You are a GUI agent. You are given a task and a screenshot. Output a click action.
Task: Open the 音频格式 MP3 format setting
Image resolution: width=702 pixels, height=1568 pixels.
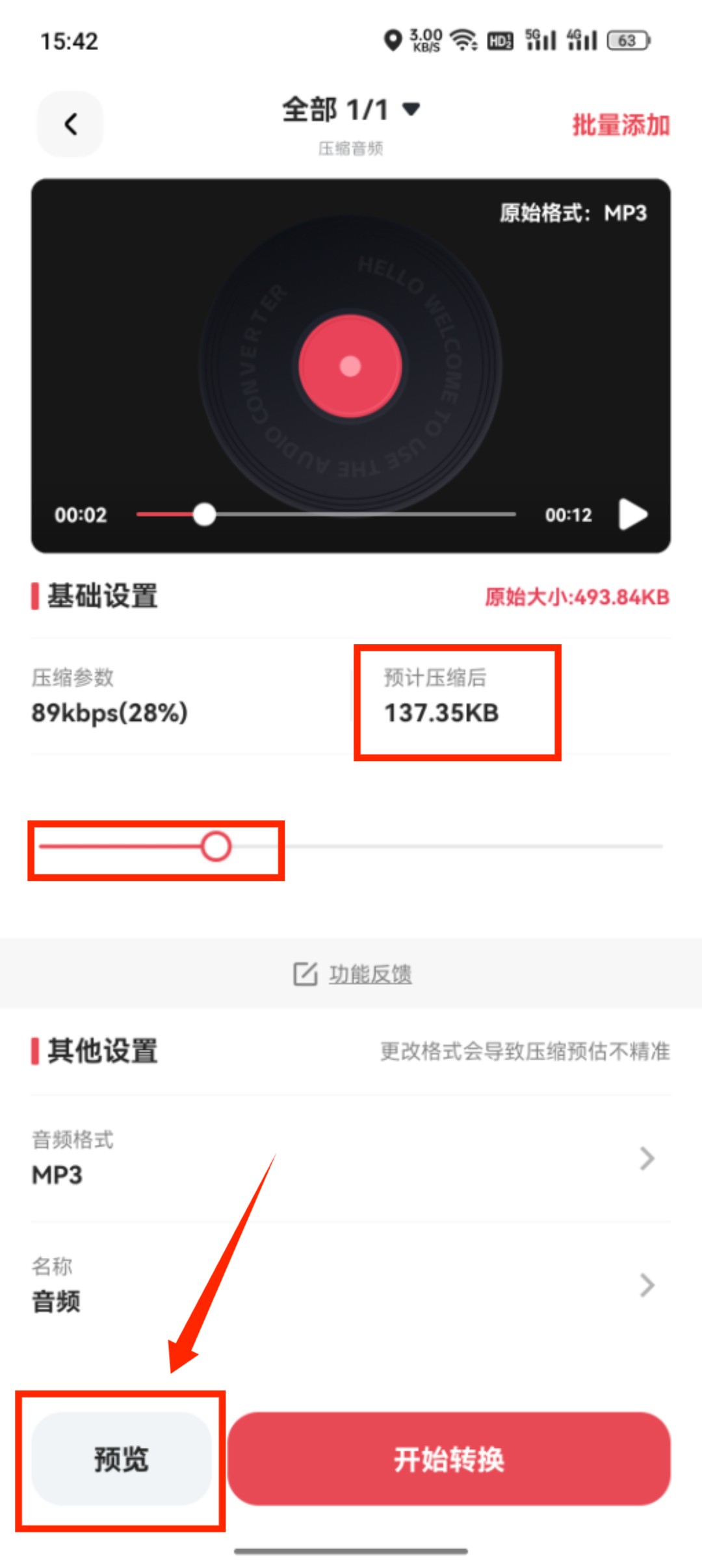[x=351, y=1158]
